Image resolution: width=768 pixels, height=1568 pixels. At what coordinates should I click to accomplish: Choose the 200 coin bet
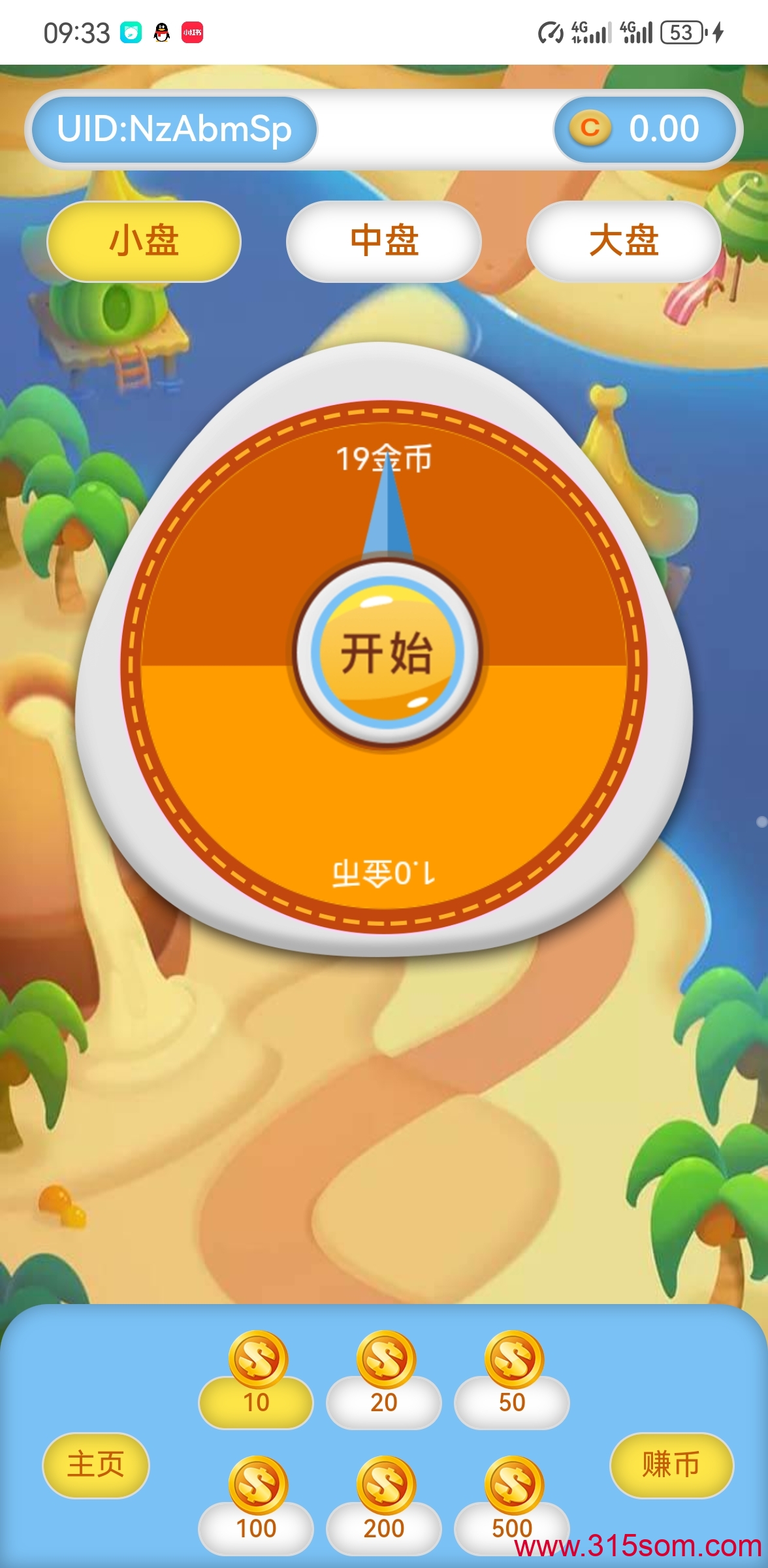pos(384,1505)
